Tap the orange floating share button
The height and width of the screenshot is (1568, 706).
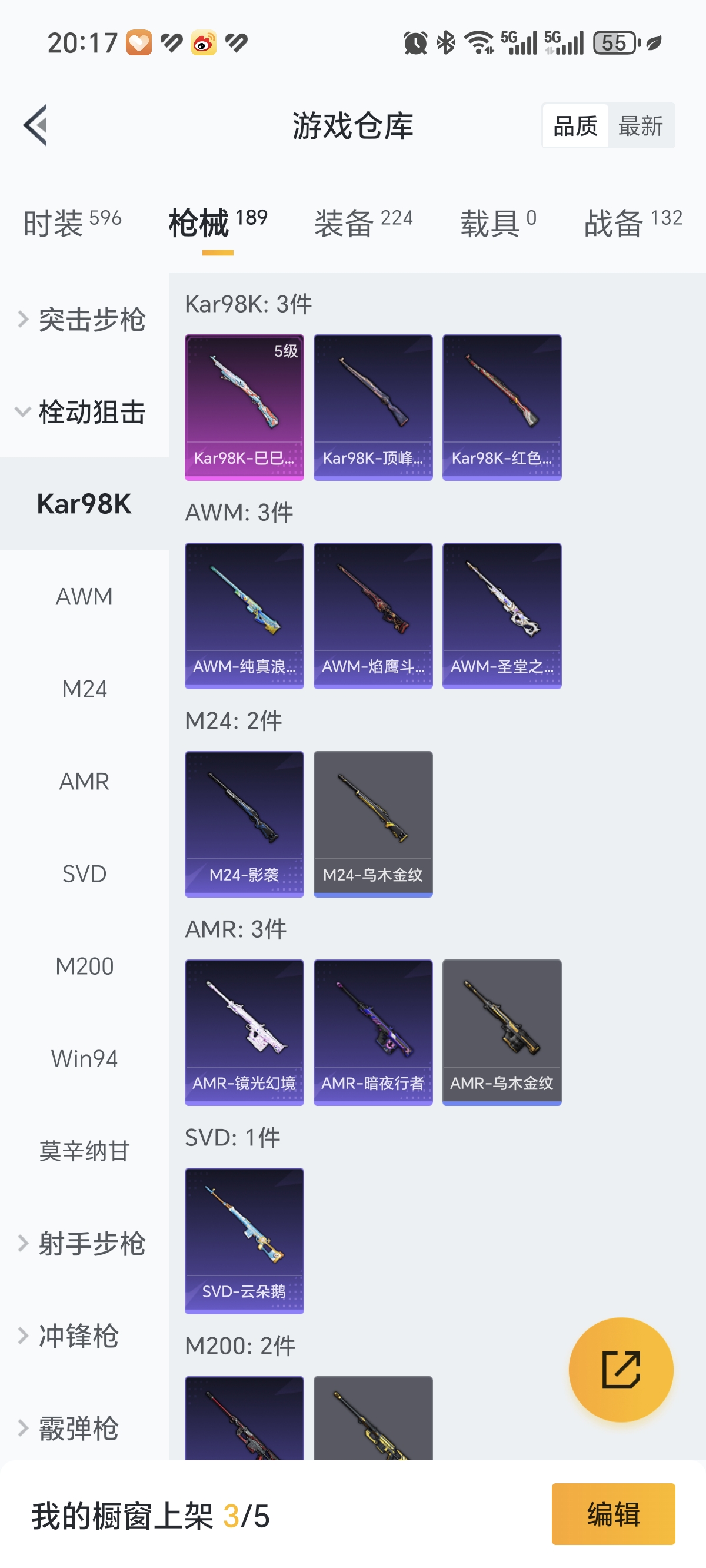coord(621,1370)
